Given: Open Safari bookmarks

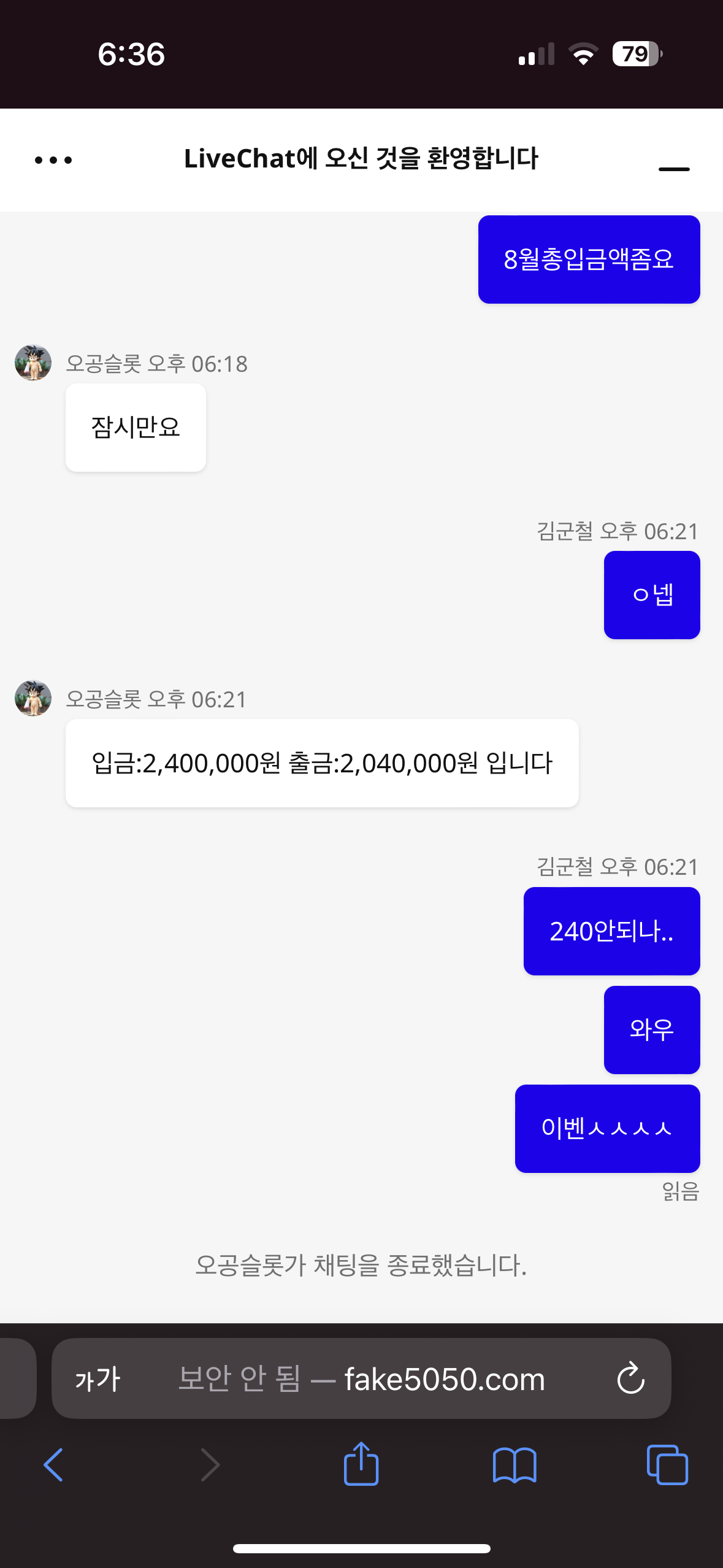Looking at the screenshot, I should click(515, 1465).
